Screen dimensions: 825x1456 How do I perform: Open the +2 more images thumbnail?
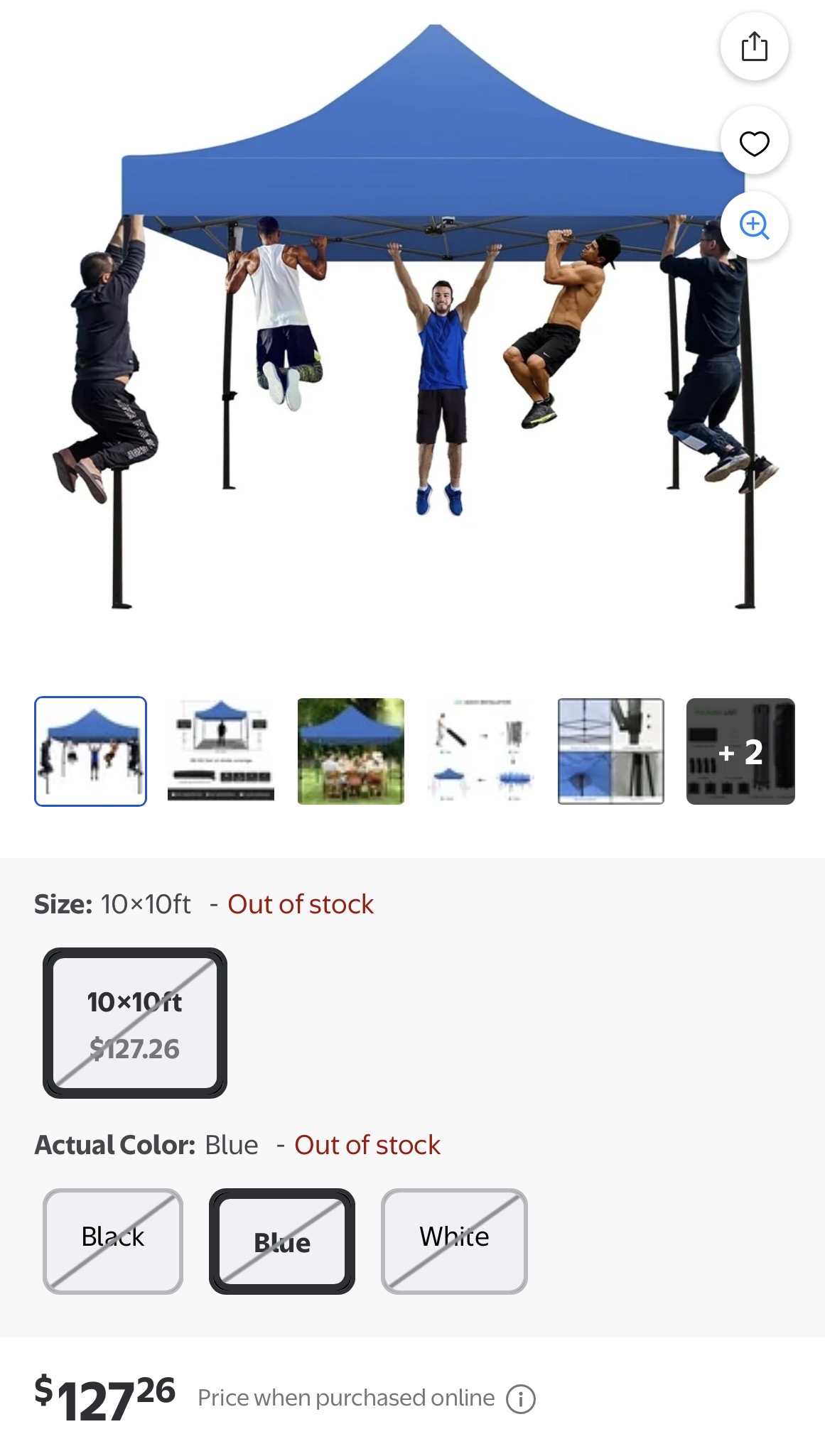[x=740, y=751]
